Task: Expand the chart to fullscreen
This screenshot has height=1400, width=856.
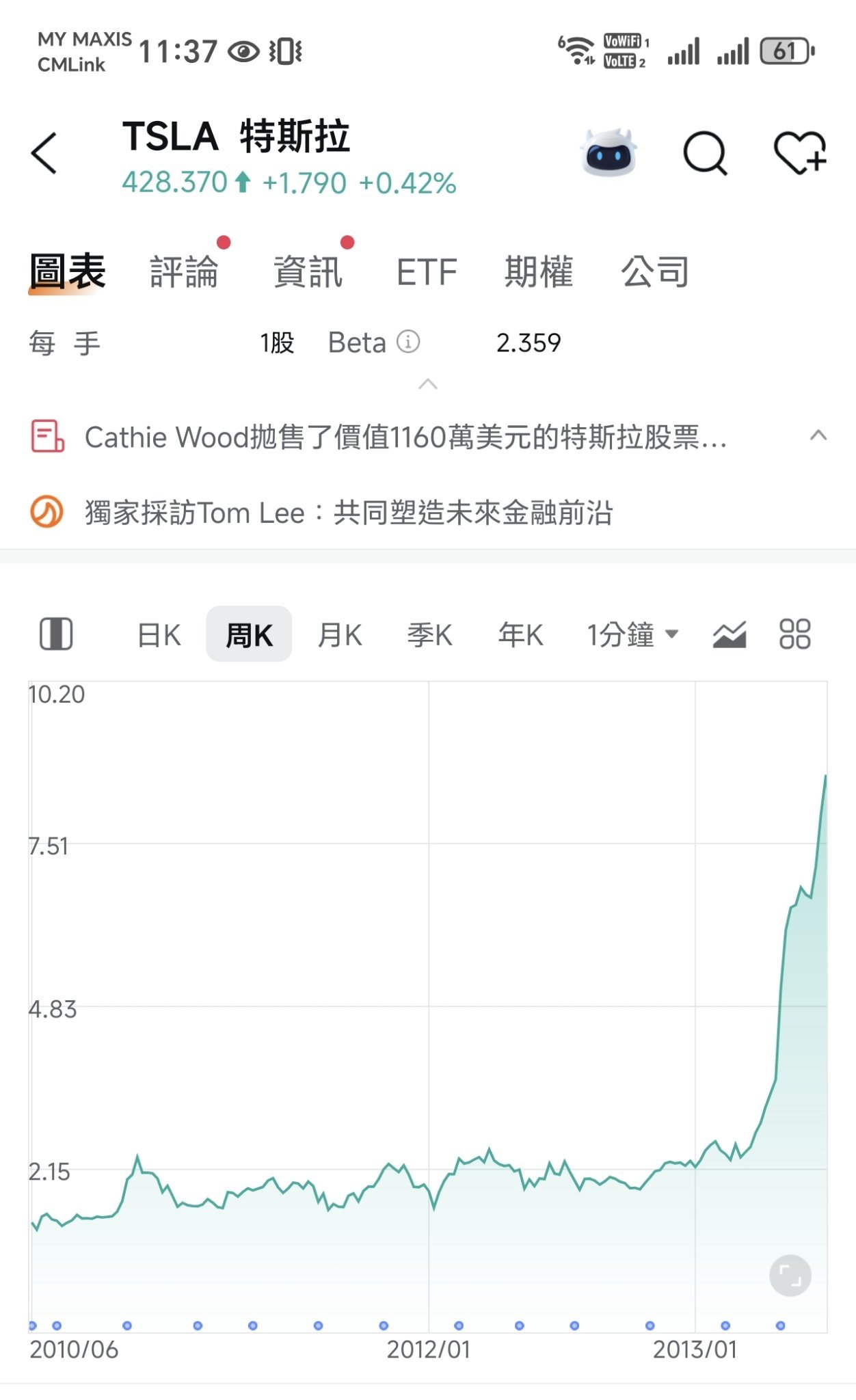Action: (x=790, y=1276)
